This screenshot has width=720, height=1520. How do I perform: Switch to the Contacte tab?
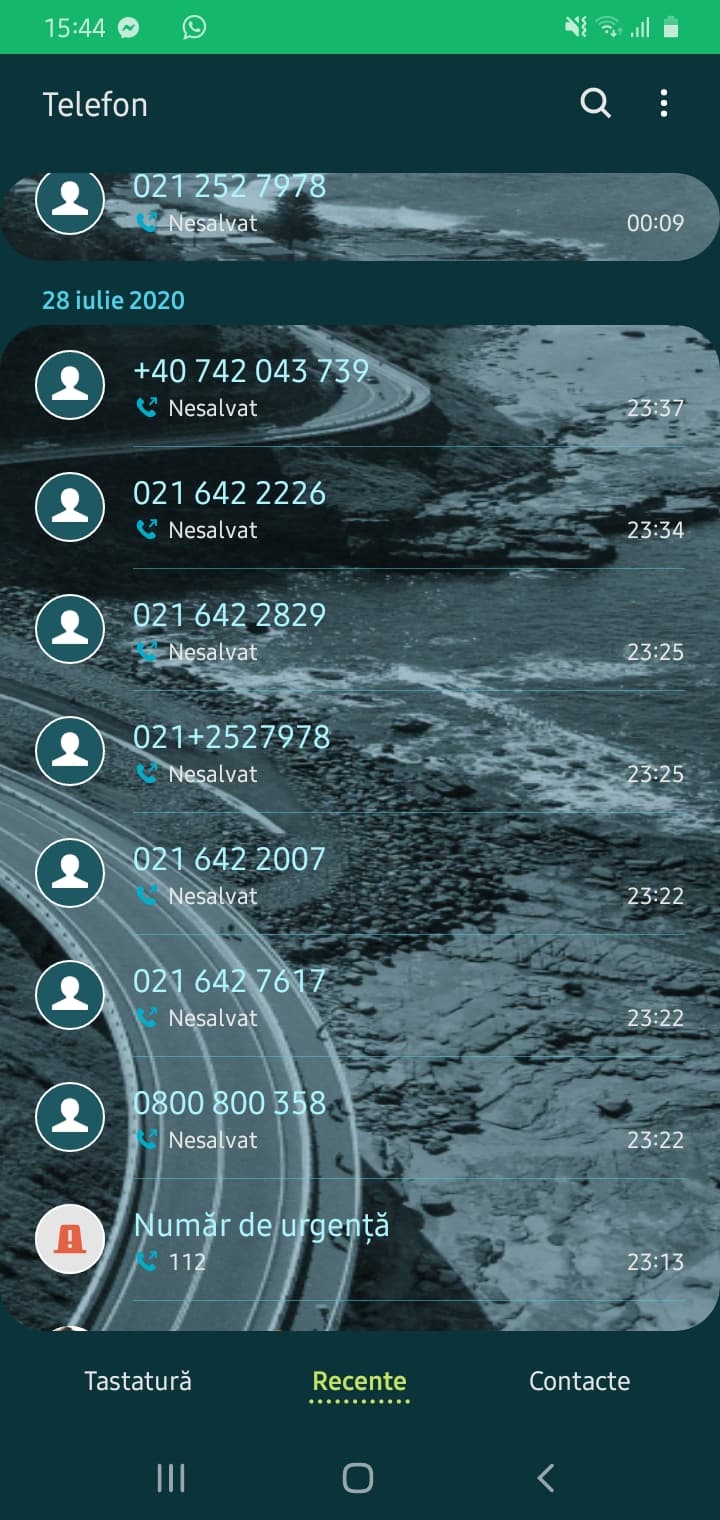(579, 1381)
